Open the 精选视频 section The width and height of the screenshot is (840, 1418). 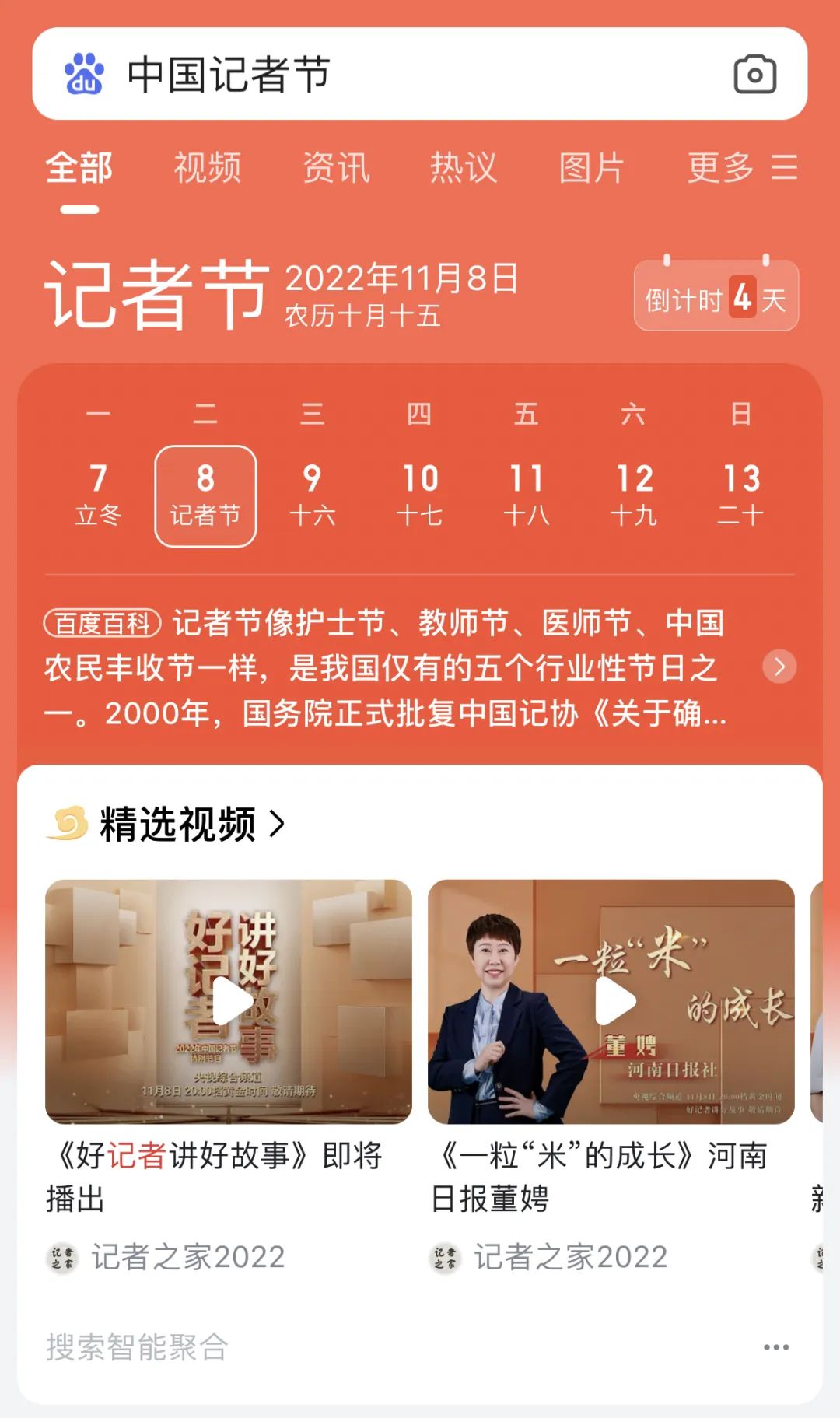click(x=179, y=825)
